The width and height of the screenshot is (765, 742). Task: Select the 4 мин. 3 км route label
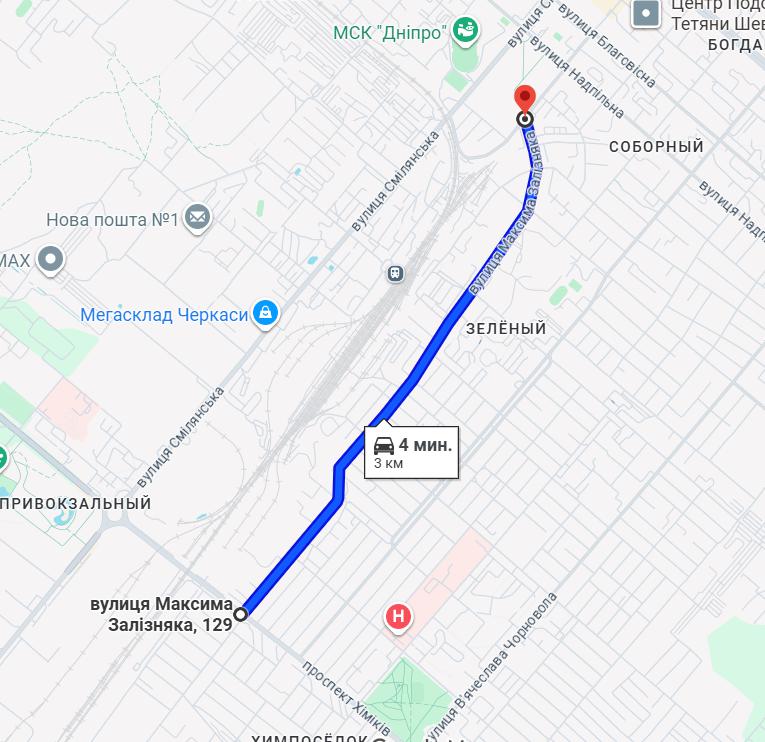(412, 452)
